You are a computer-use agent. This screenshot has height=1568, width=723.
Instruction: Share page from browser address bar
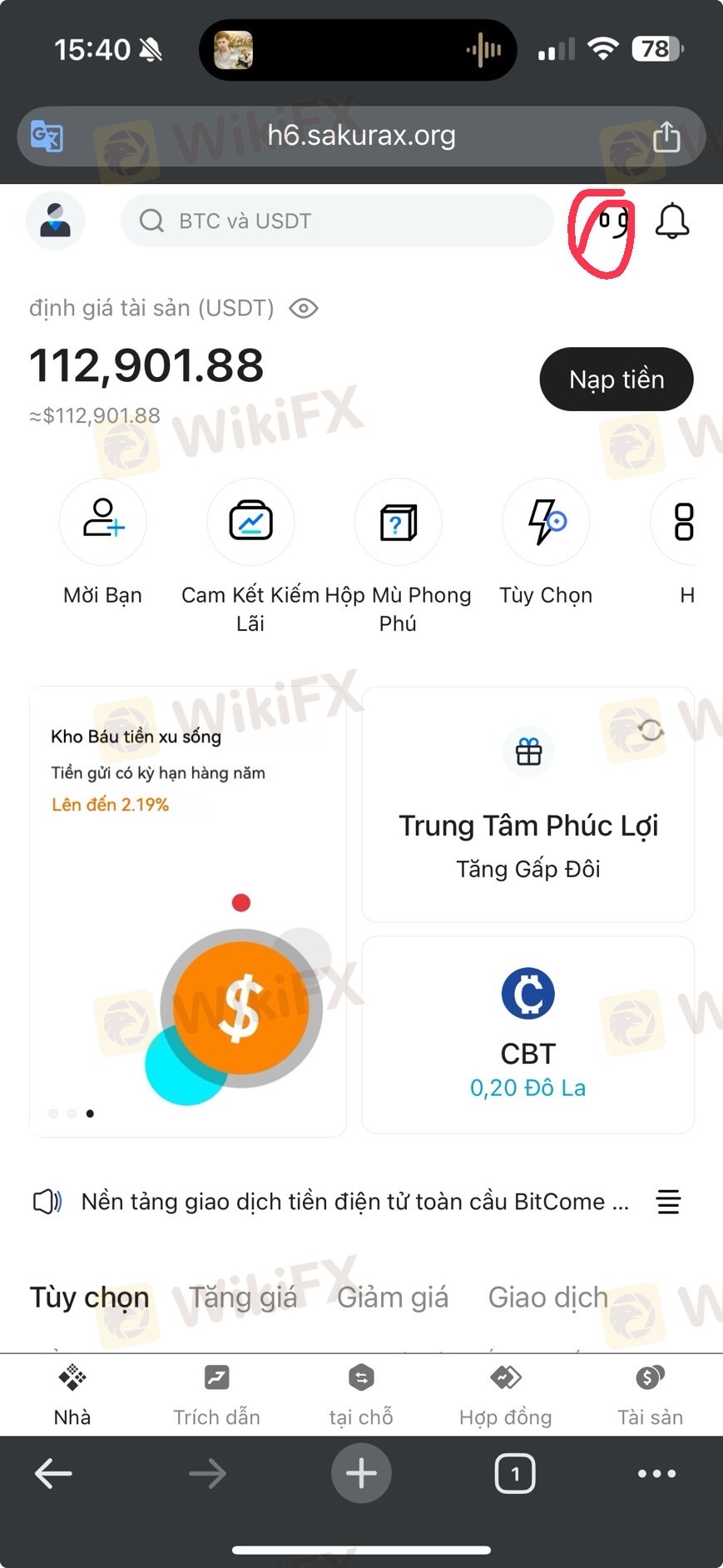coord(666,136)
